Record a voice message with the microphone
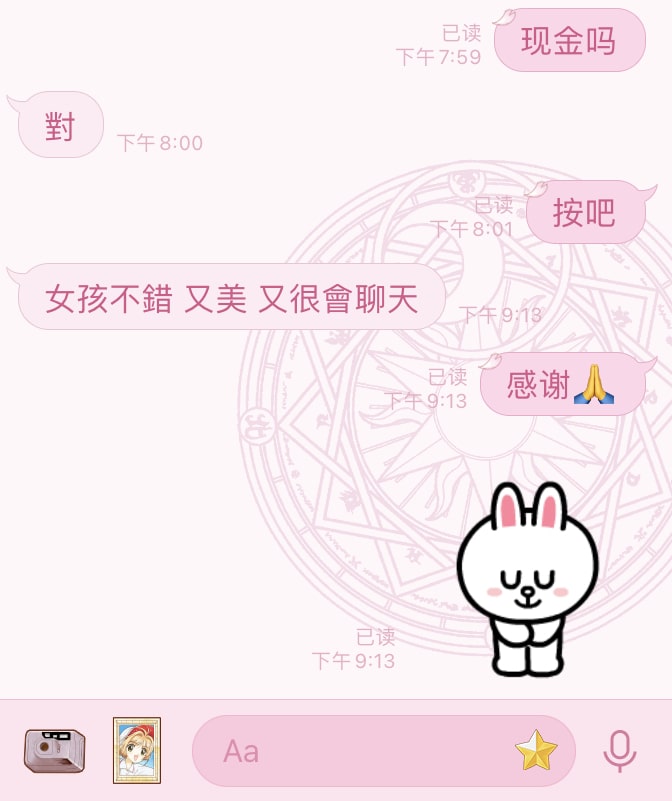This screenshot has height=801, width=672. click(619, 751)
